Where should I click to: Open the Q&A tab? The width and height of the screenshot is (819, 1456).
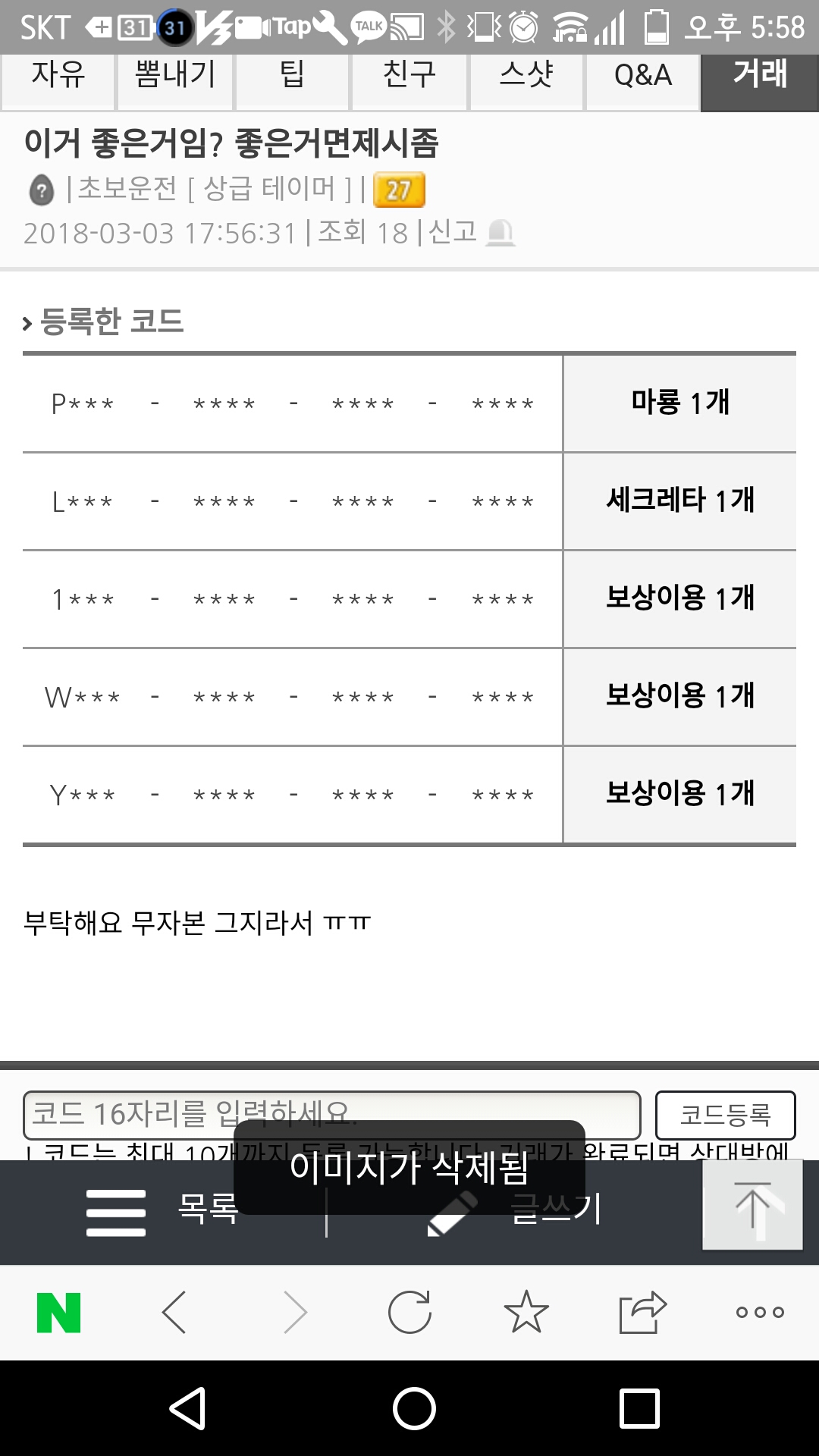(x=642, y=77)
